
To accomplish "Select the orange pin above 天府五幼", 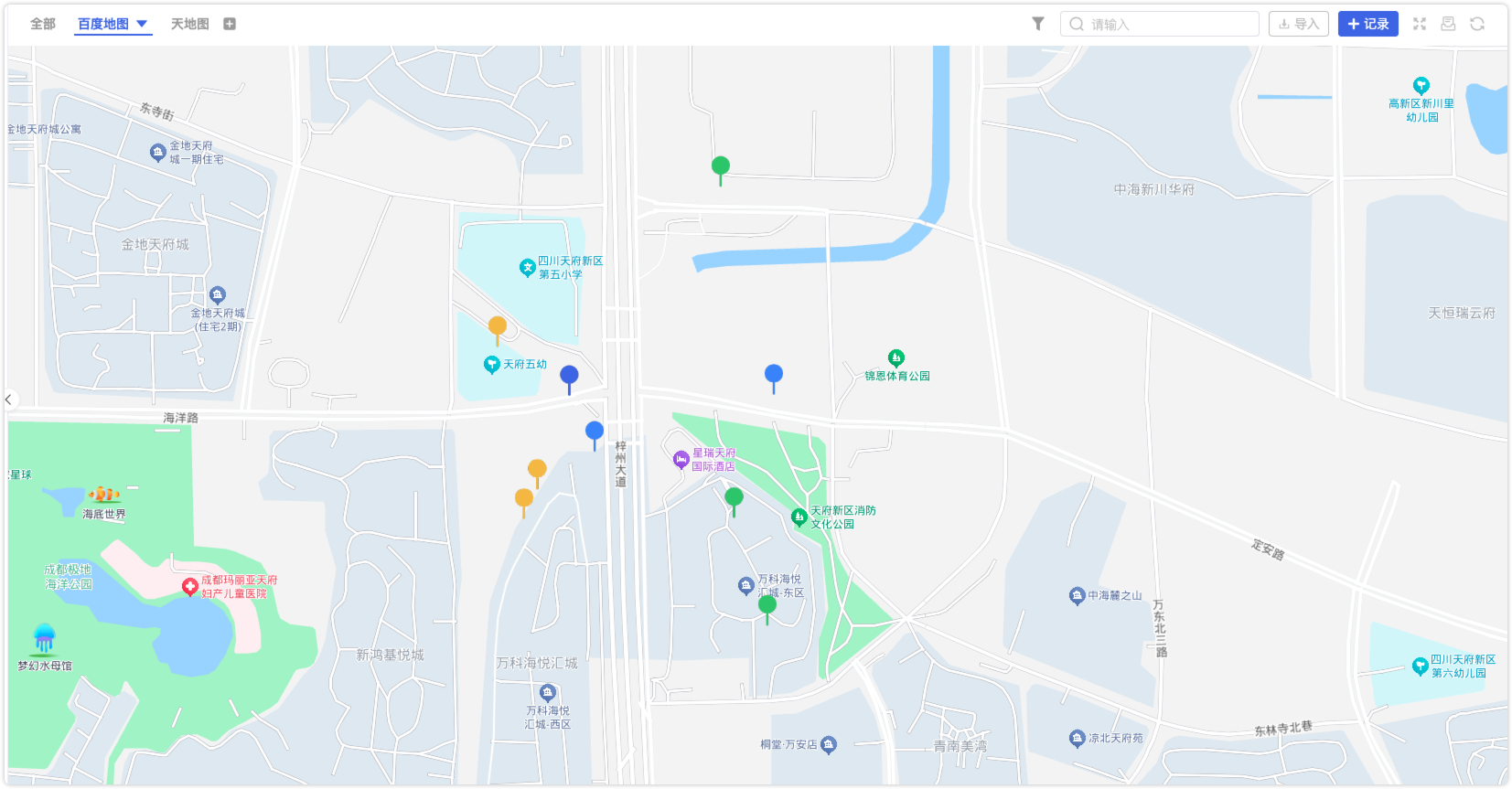I will [498, 326].
